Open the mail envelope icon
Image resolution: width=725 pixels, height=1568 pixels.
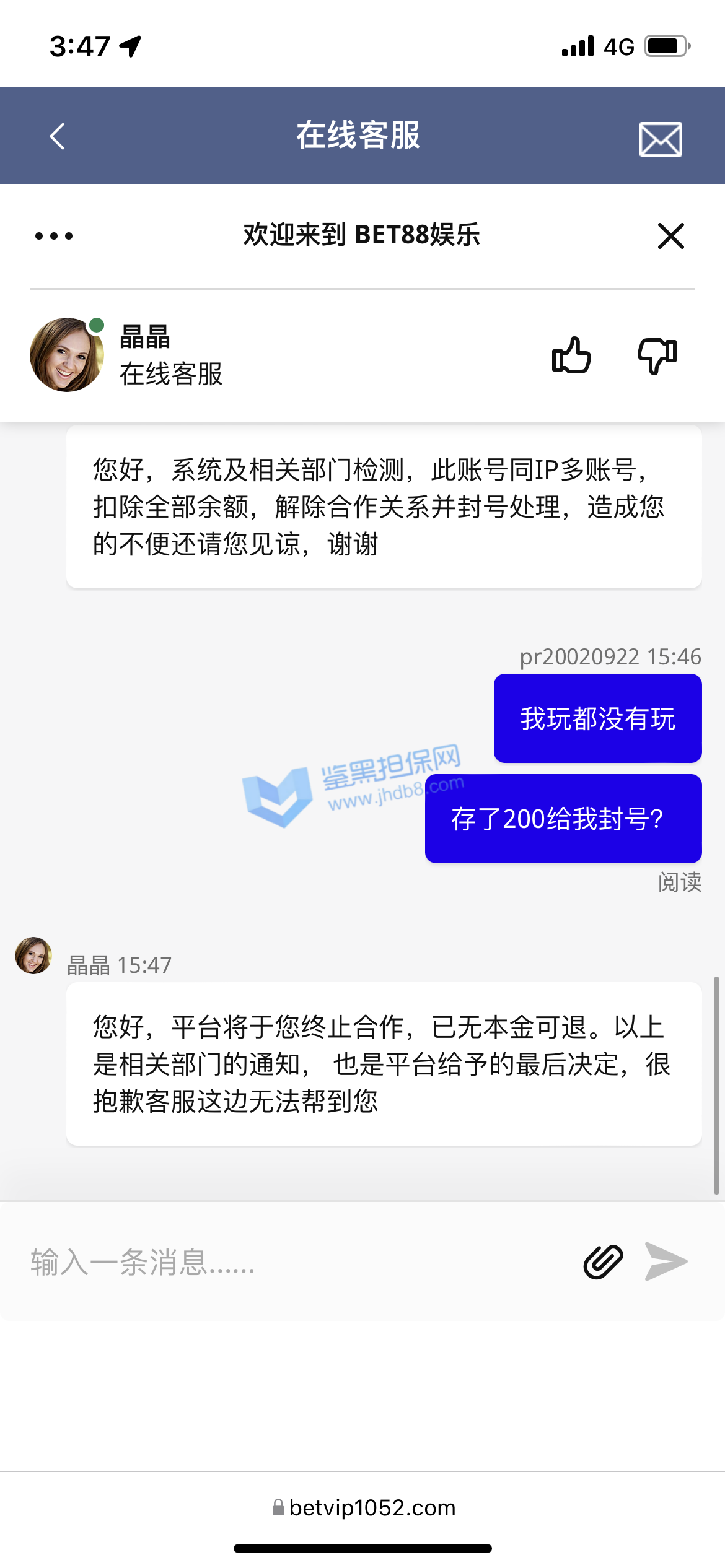(661, 139)
